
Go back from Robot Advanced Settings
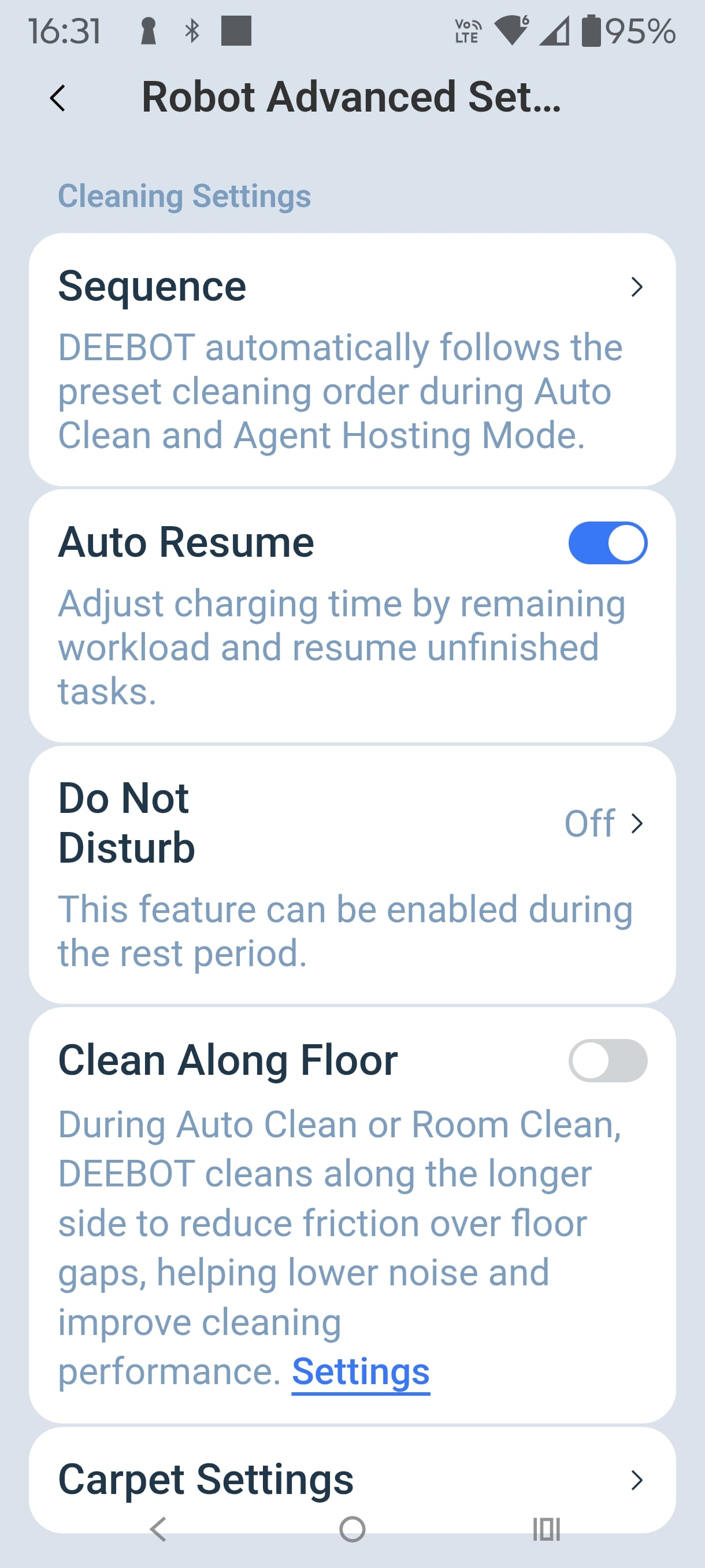click(58, 98)
